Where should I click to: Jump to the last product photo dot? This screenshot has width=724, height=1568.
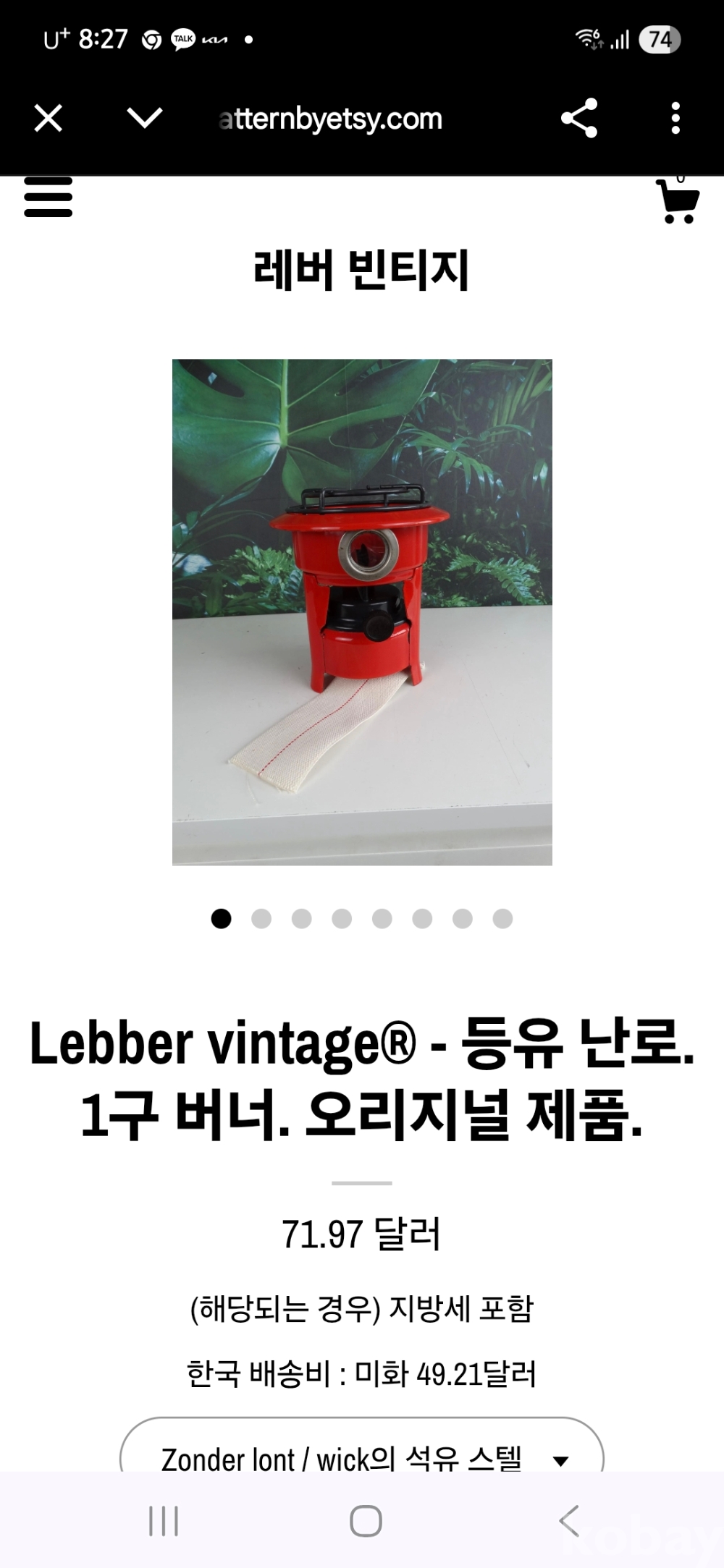coord(502,919)
